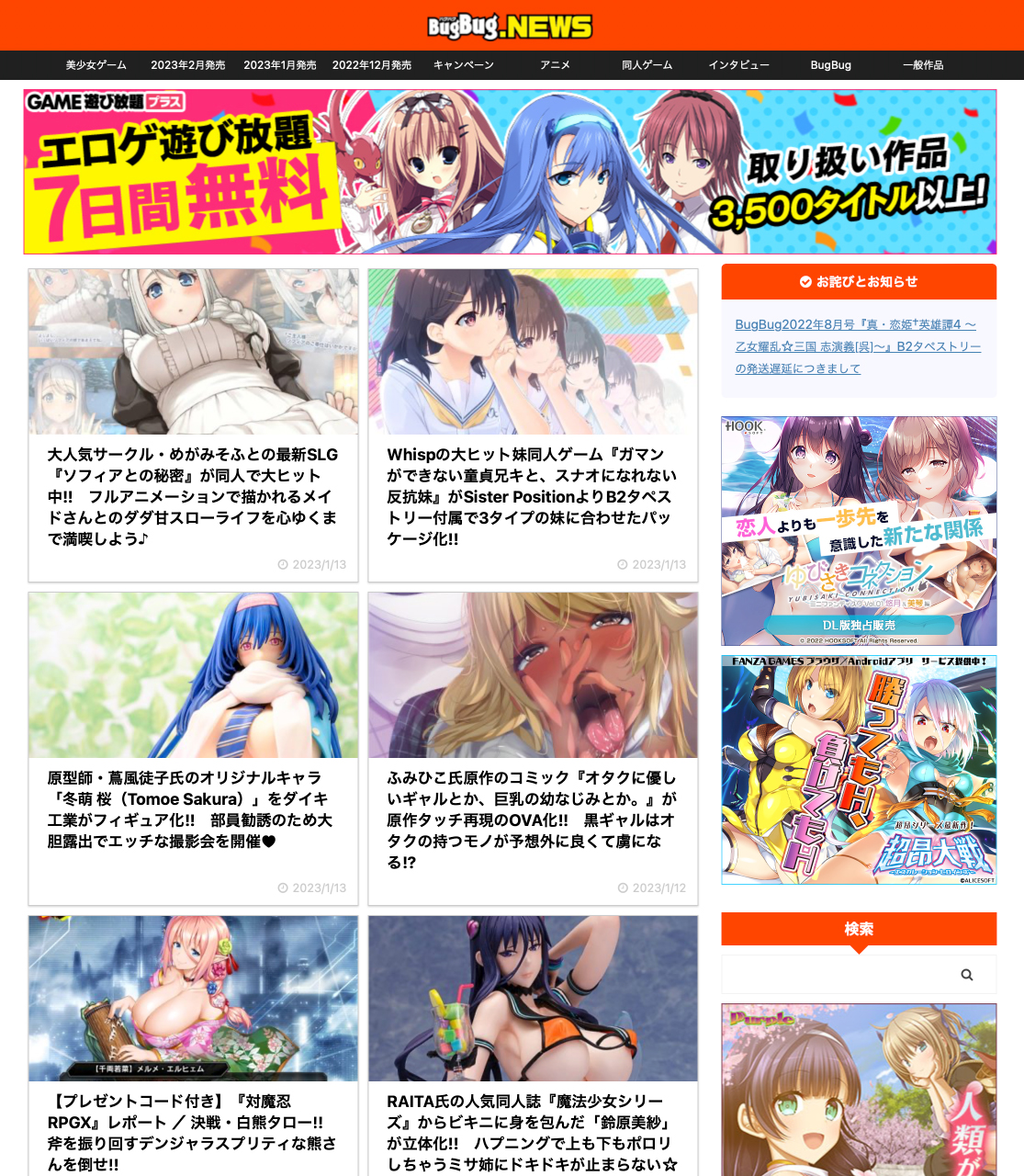
Task: Go to 2022年12月発売 section
Action: pos(371,65)
